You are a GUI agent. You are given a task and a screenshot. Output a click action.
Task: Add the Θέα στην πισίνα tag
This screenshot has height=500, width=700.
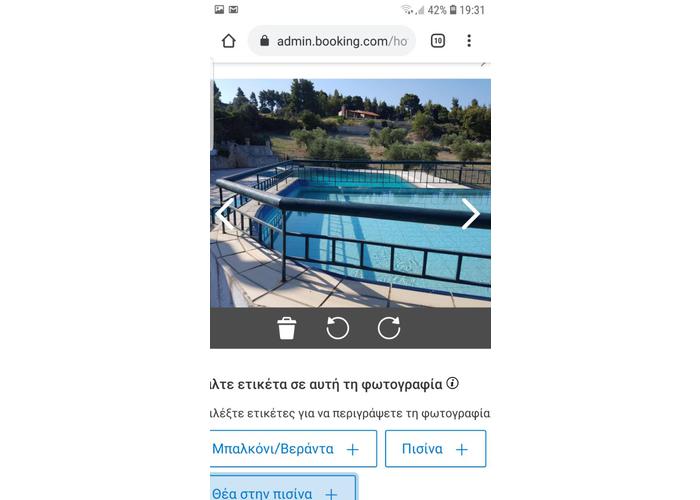282,489
